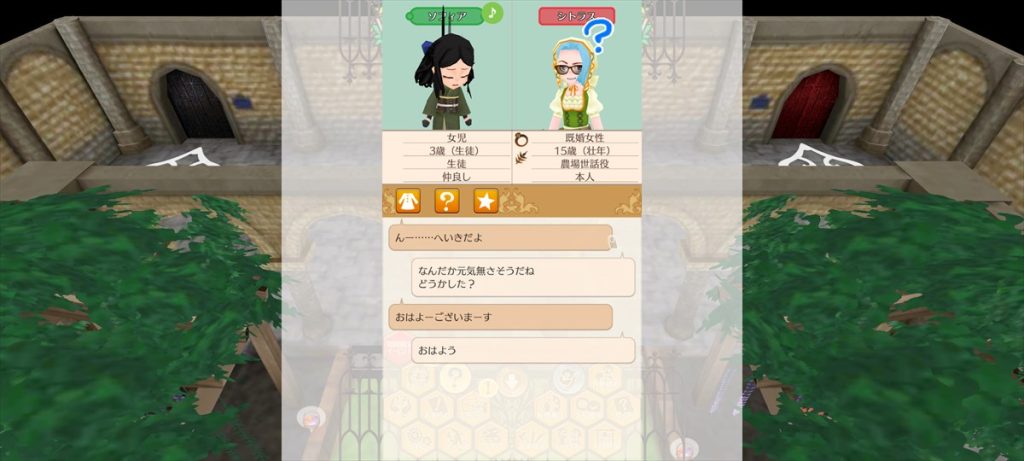The width and height of the screenshot is (1024, 461).
Task: Open the orange question mark button
Action: click(x=447, y=201)
